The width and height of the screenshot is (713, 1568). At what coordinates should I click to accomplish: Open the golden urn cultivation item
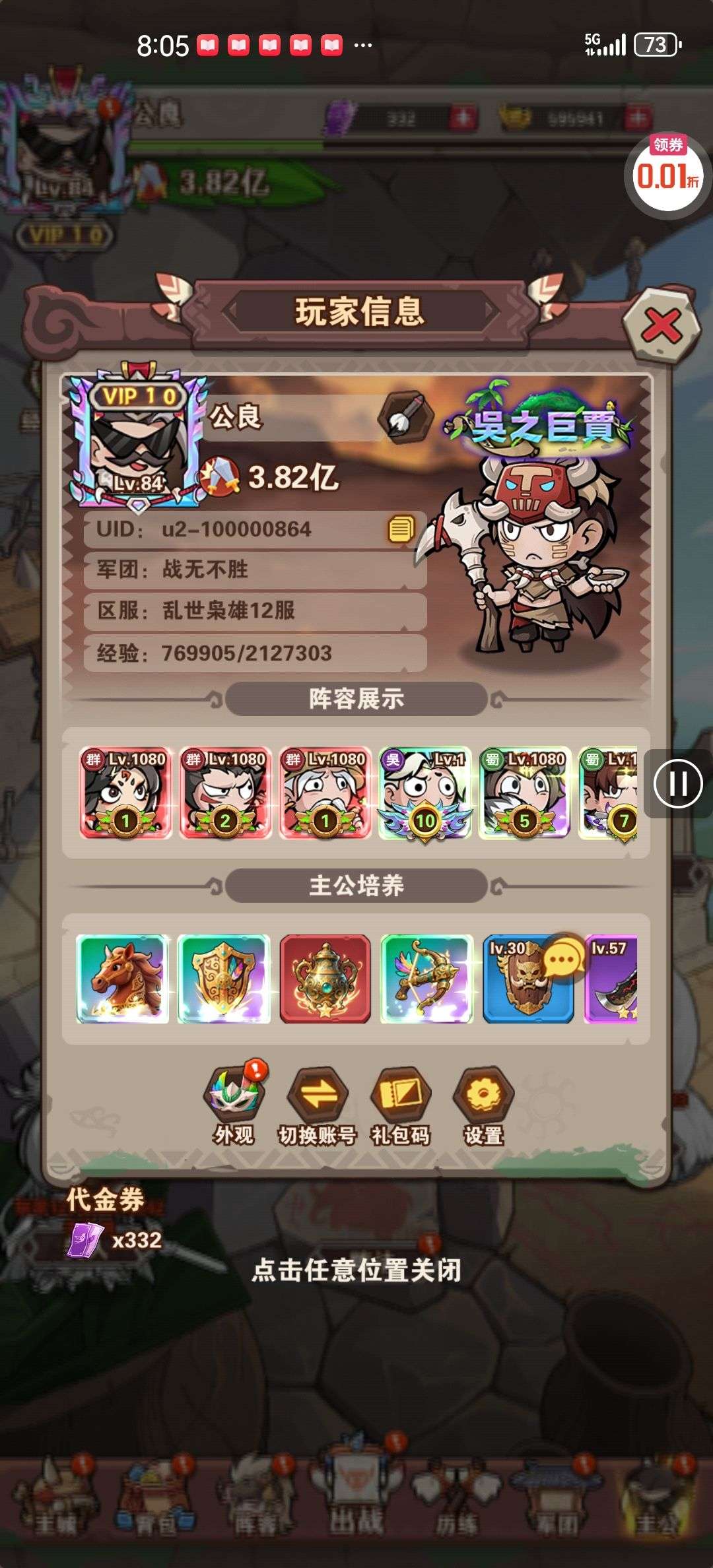(x=325, y=979)
